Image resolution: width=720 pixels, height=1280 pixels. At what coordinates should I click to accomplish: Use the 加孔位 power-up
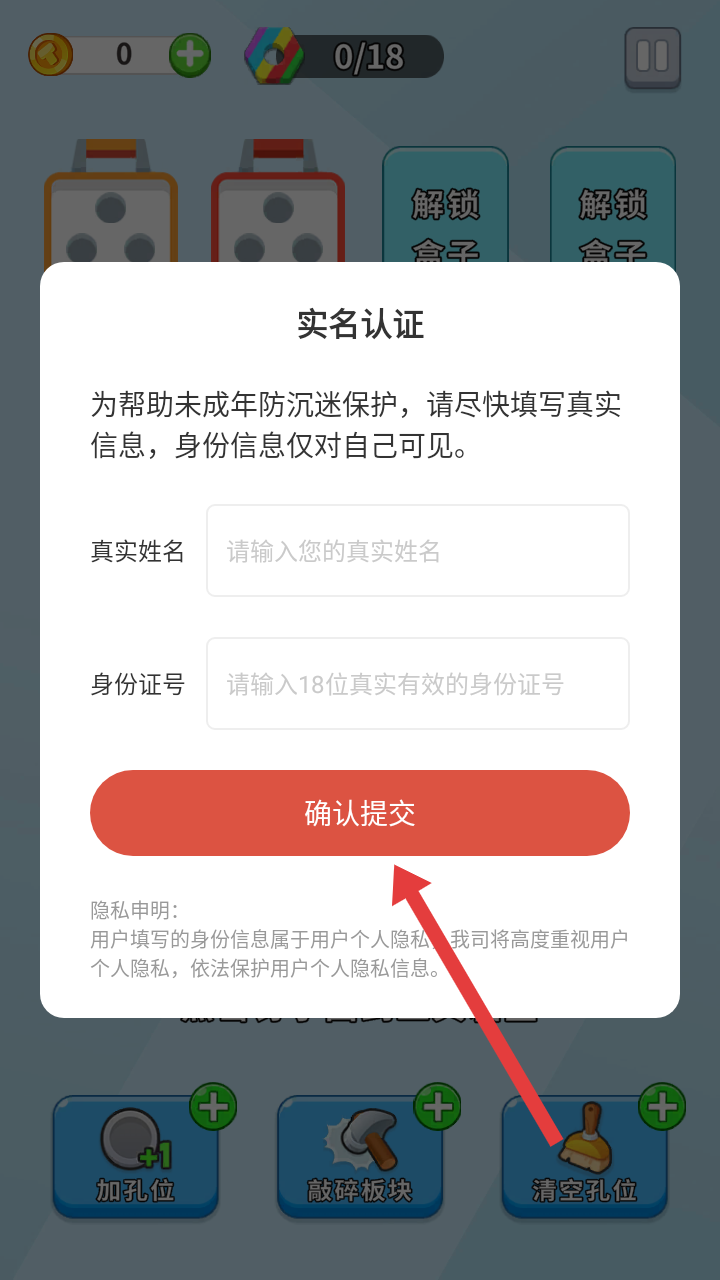point(136,1158)
